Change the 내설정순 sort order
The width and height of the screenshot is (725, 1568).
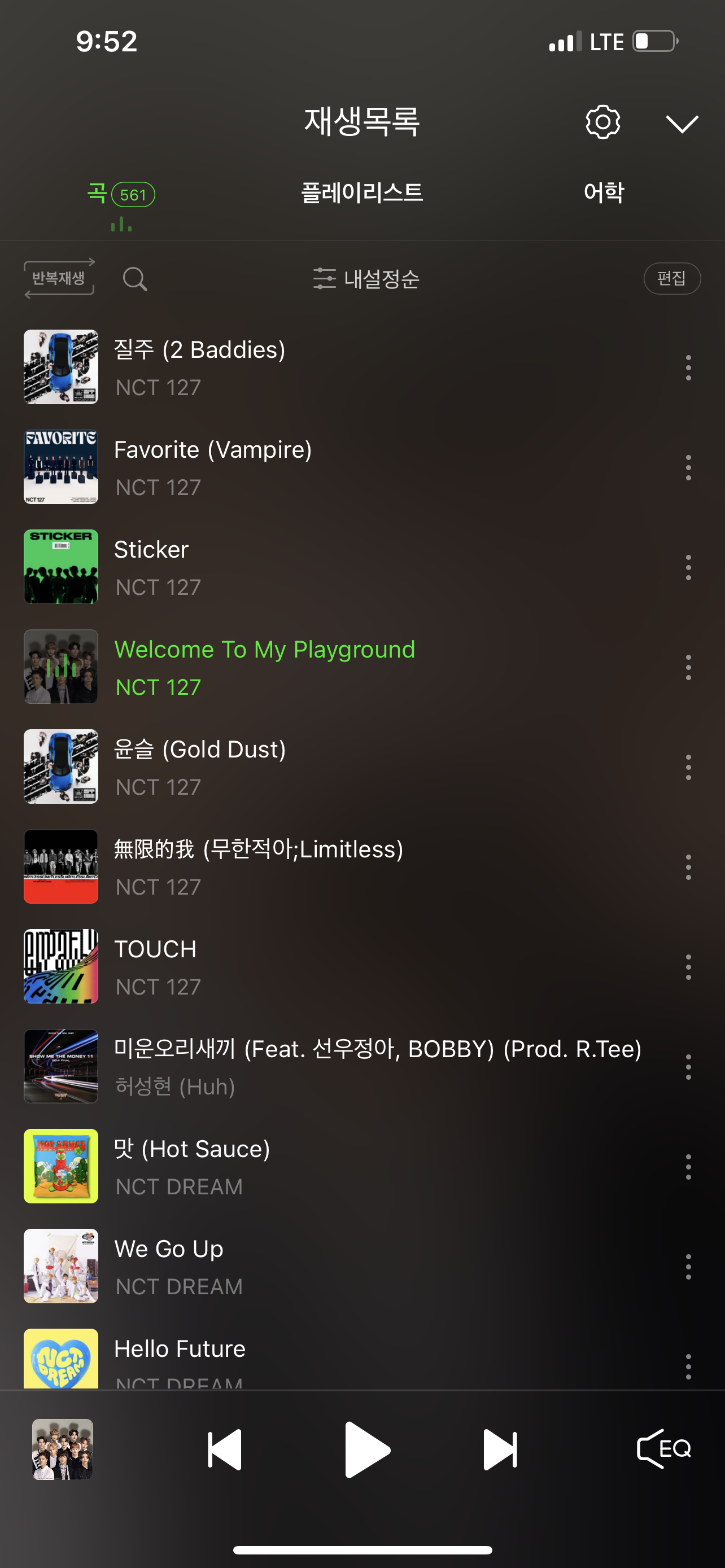coord(366,279)
